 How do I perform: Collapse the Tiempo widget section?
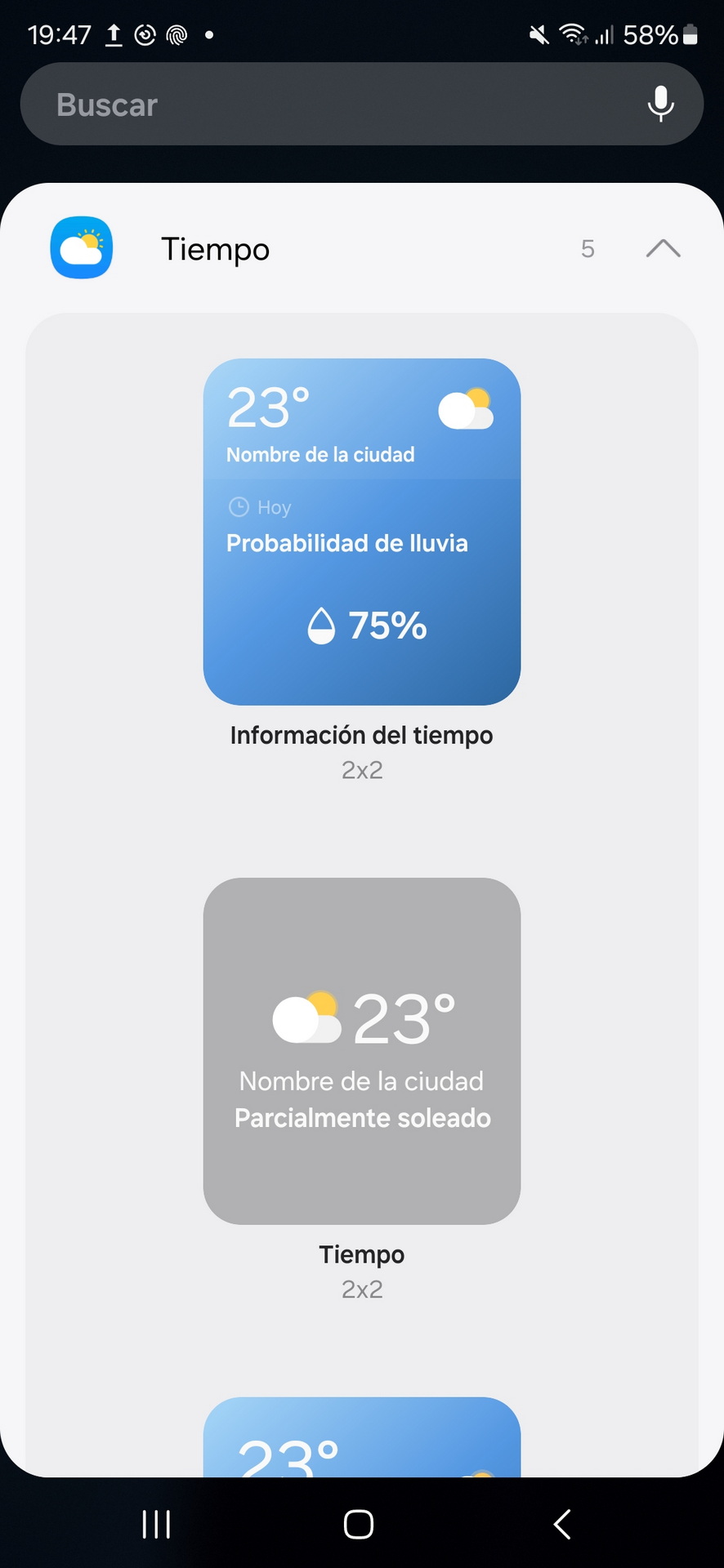tap(663, 248)
